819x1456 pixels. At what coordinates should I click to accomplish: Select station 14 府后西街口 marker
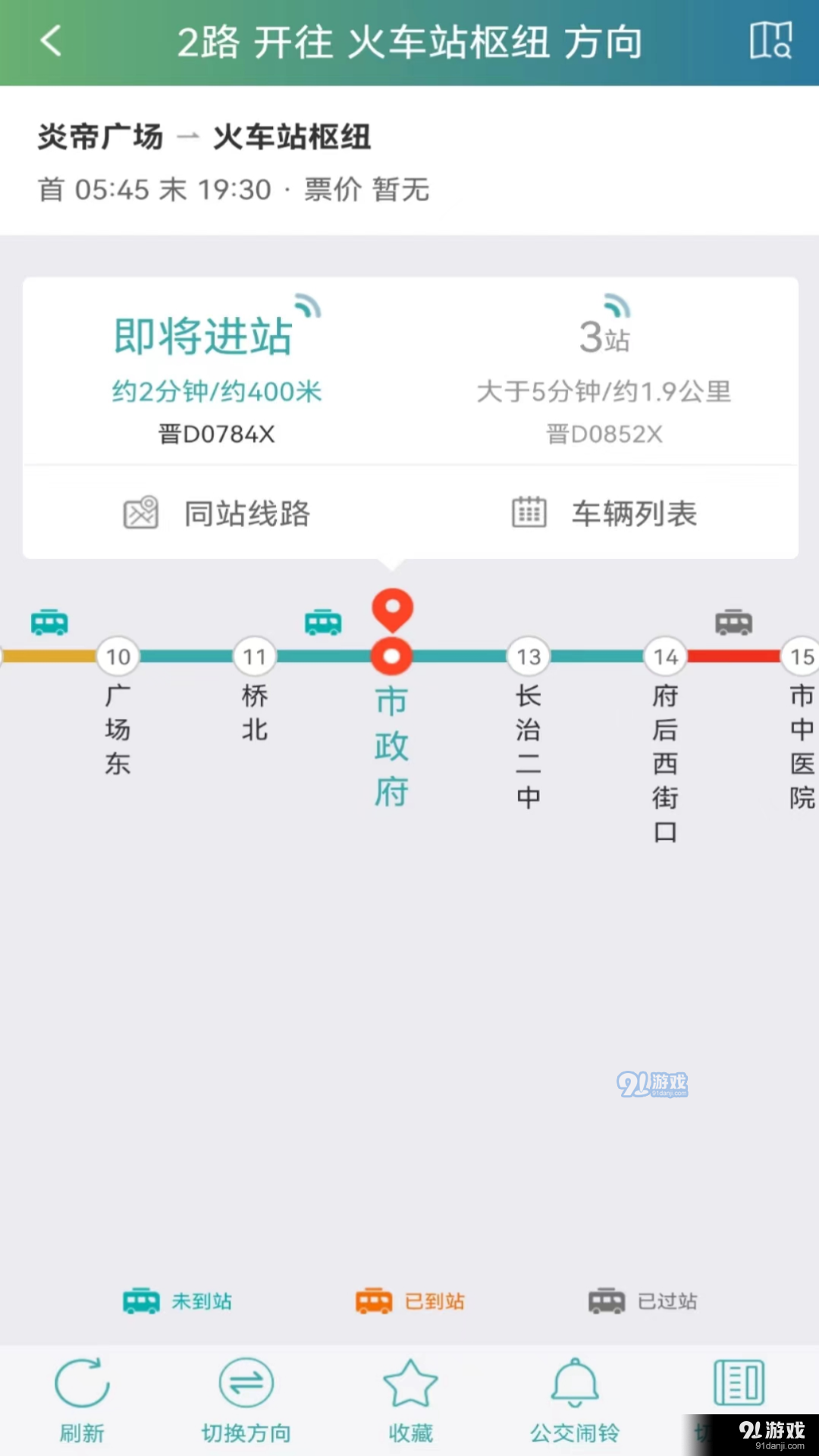664,657
